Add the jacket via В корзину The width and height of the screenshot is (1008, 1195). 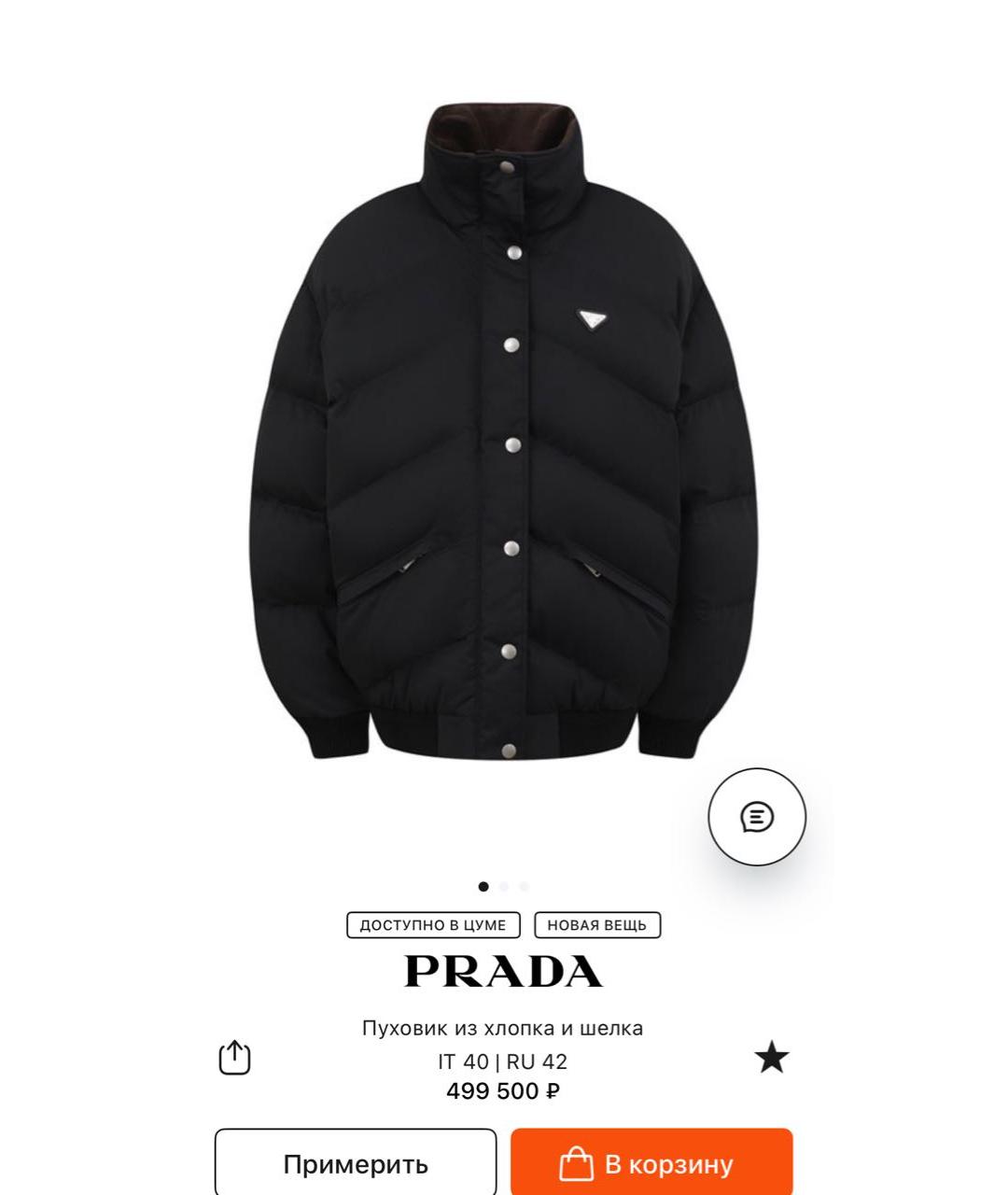(x=651, y=1163)
